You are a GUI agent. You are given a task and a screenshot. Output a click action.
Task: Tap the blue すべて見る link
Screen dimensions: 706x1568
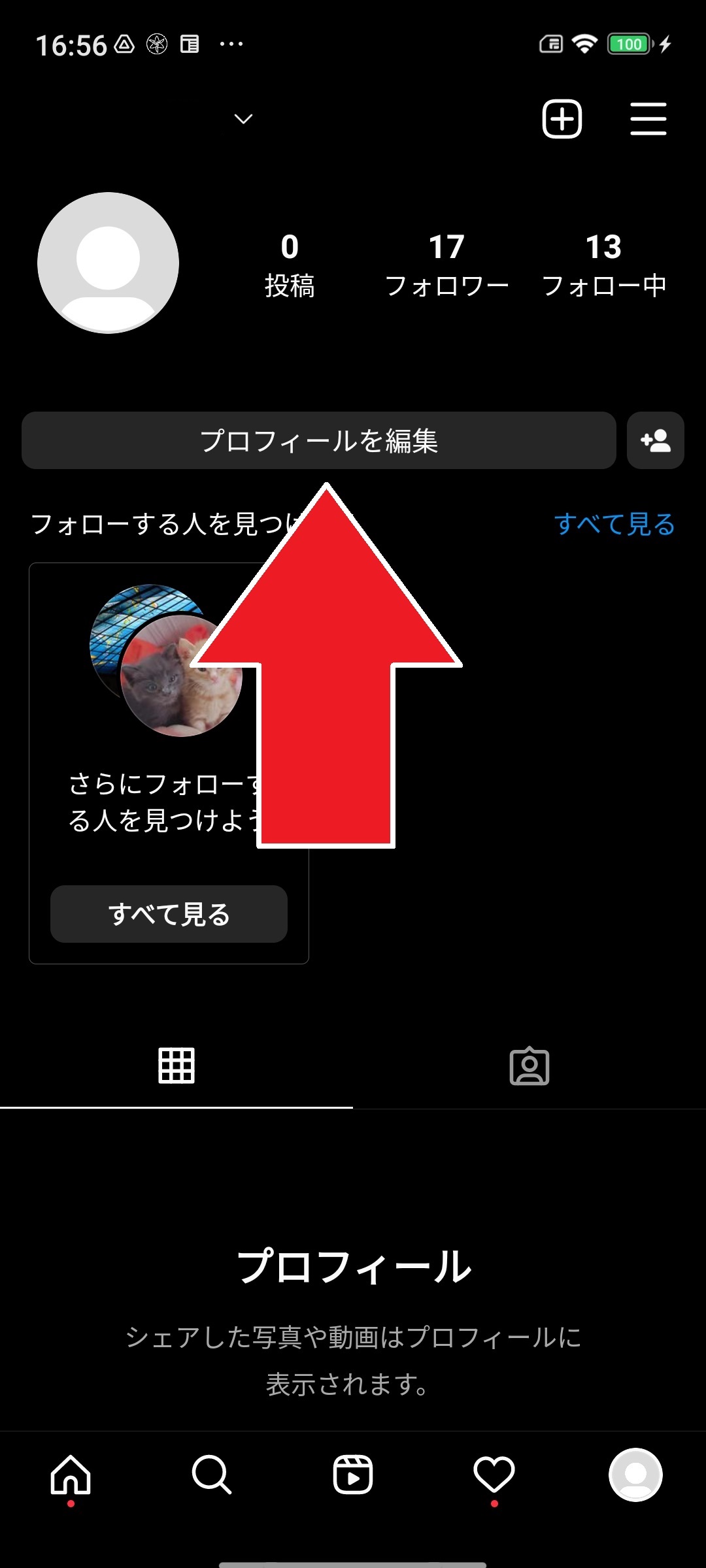coord(614,524)
